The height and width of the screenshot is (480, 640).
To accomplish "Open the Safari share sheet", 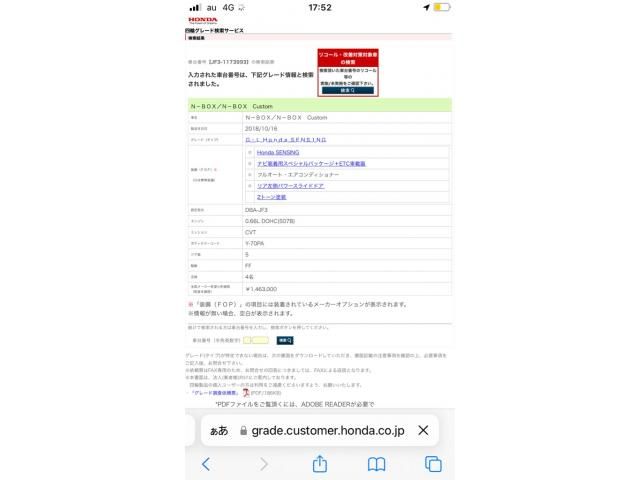I will click(320, 463).
